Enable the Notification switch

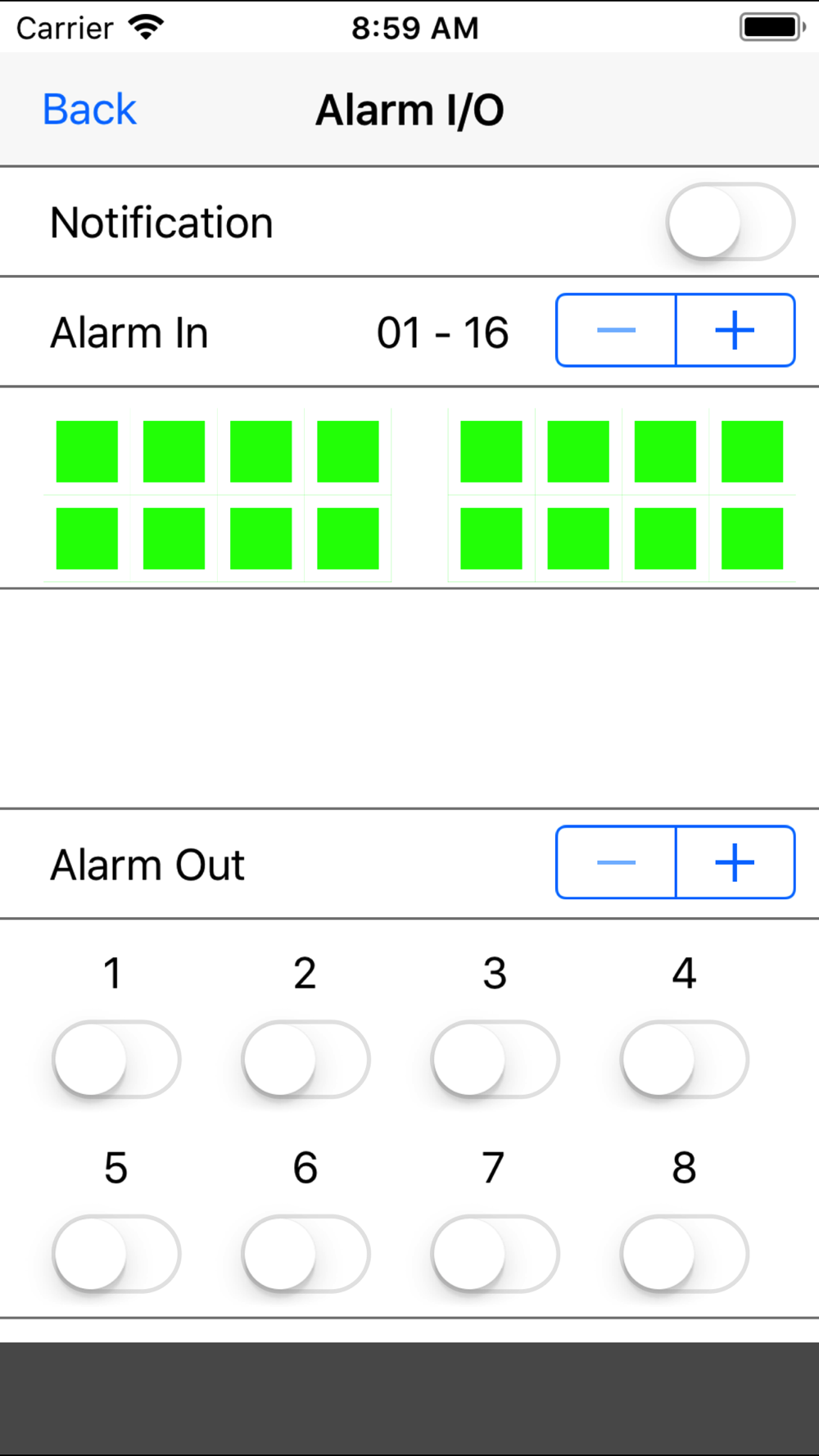tap(730, 222)
